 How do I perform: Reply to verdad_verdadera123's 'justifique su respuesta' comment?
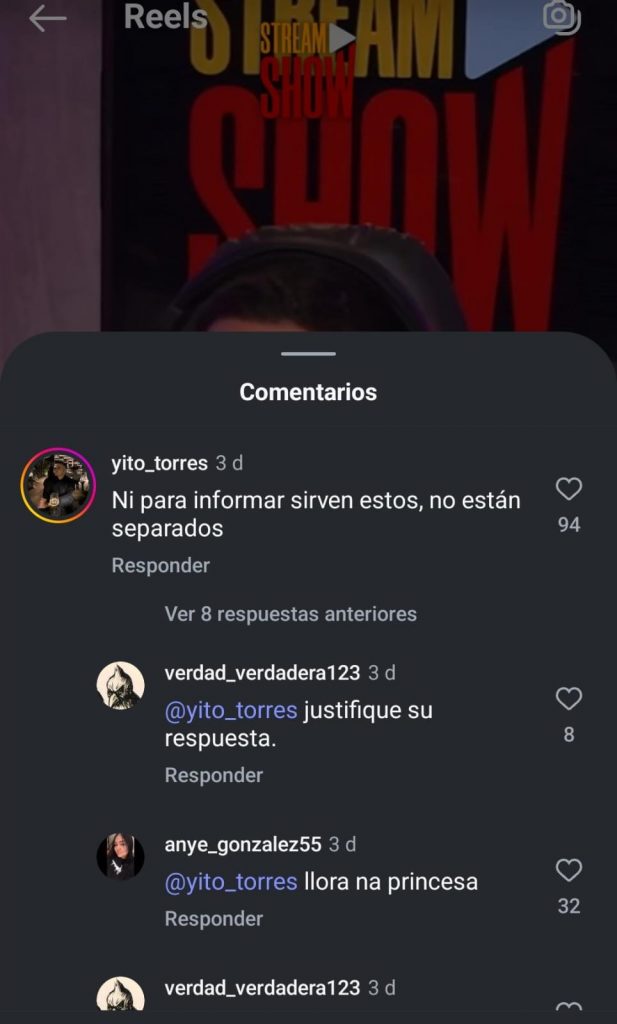(x=213, y=775)
